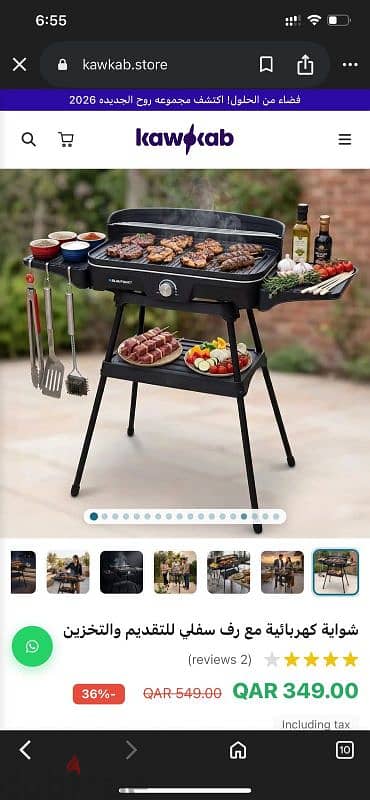Tap the image carousel page dots
Viewport: 370px width, 800px height.
click(185, 516)
